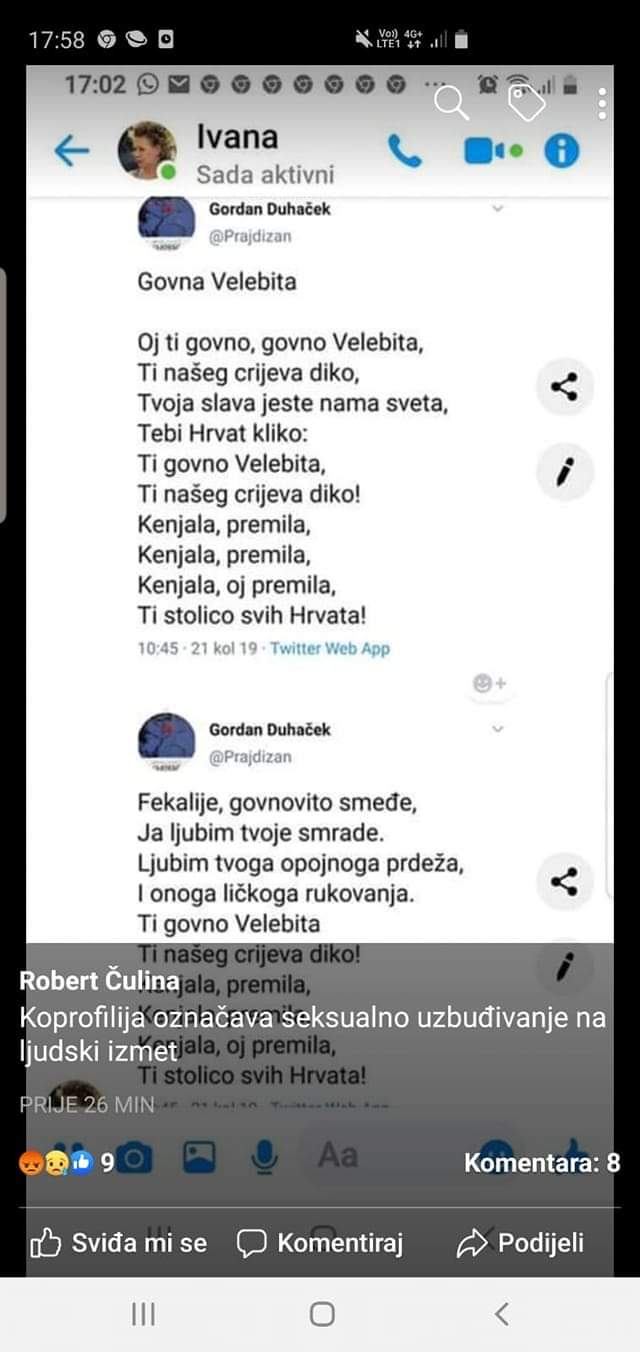The width and height of the screenshot is (640, 1352).
Task: Tap the magnifier icon above the photo
Action: point(451,102)
